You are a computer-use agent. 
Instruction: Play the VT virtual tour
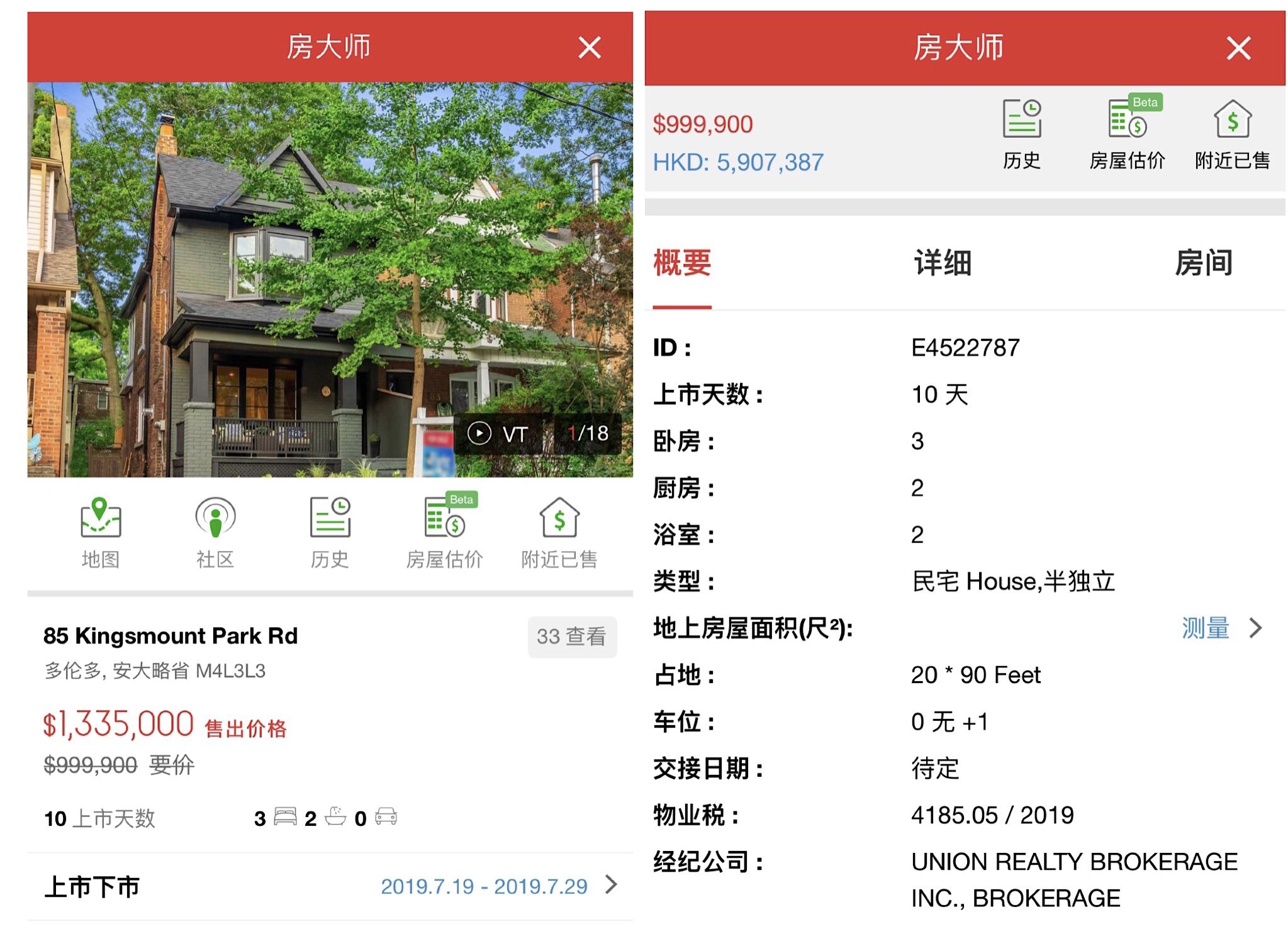coord(498,433)
